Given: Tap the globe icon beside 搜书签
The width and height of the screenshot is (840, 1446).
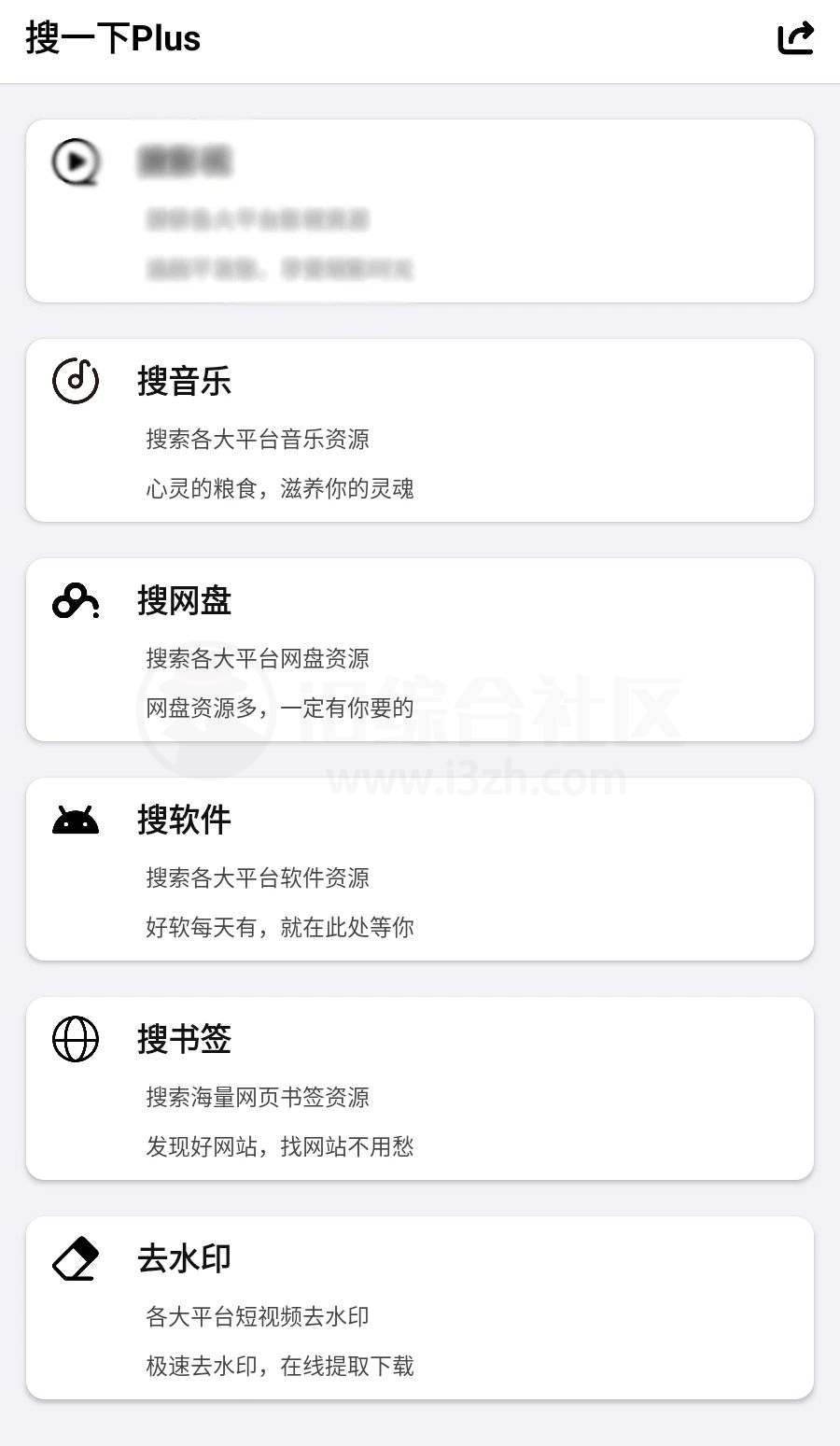Looking at the screenshot, I should (x=74, y=1039).
